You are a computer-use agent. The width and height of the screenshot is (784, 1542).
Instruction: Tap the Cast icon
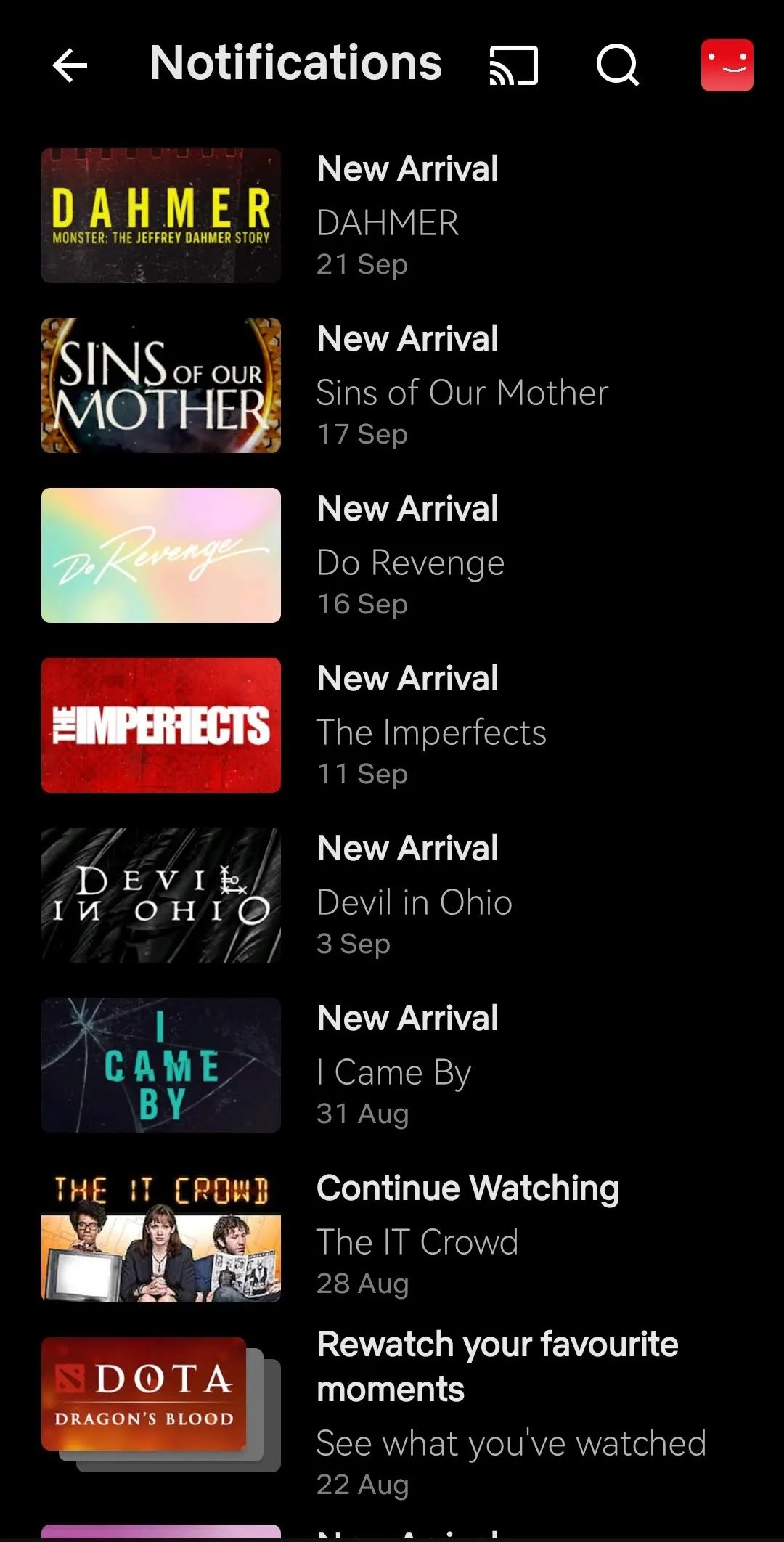coord(513,67)
